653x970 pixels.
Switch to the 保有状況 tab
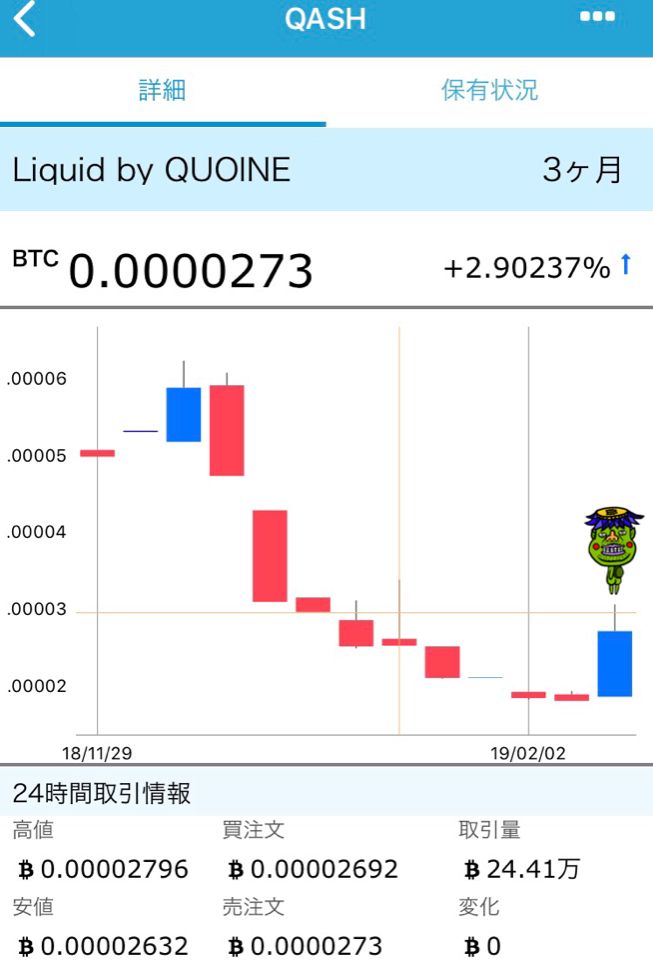coord(489,90)
